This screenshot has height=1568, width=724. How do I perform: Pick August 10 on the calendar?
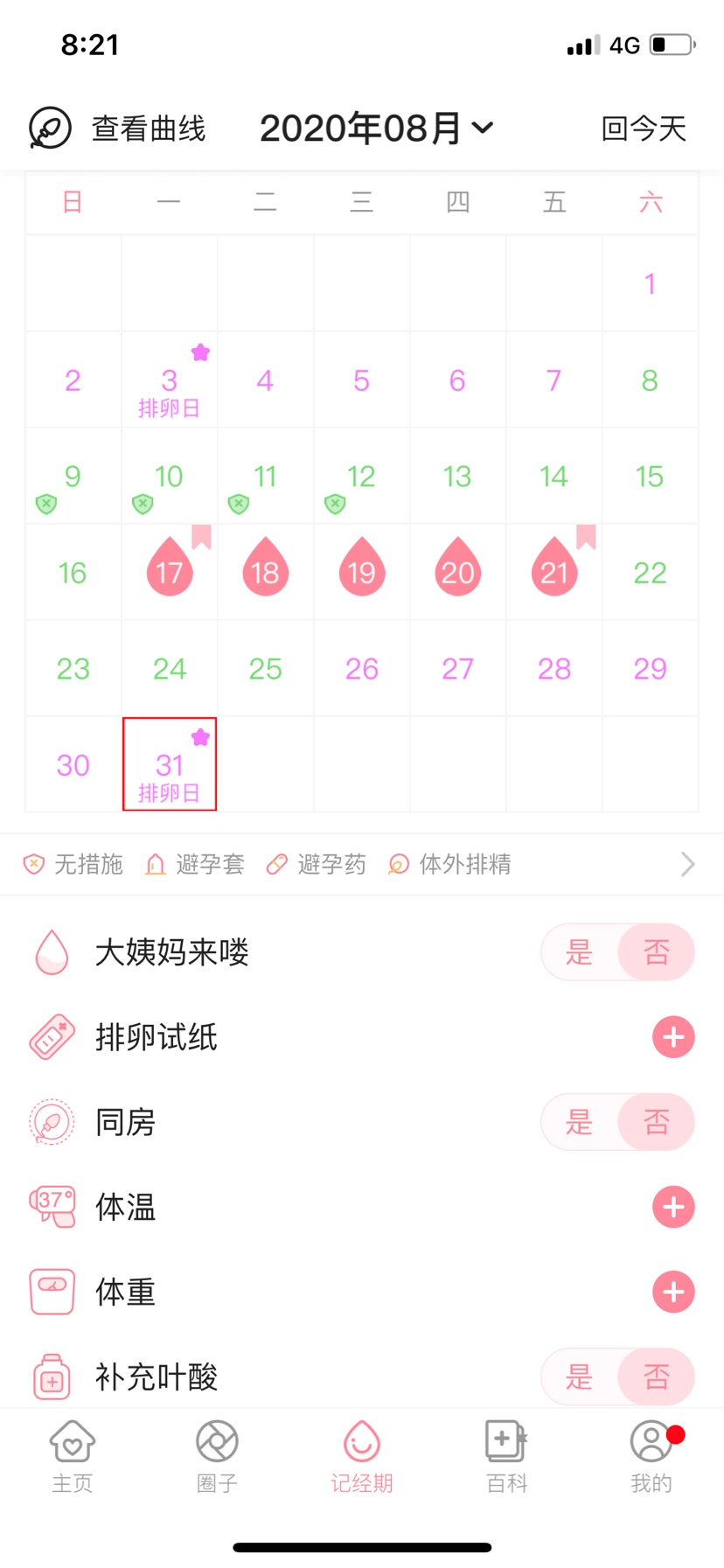[x=169, y=477]
